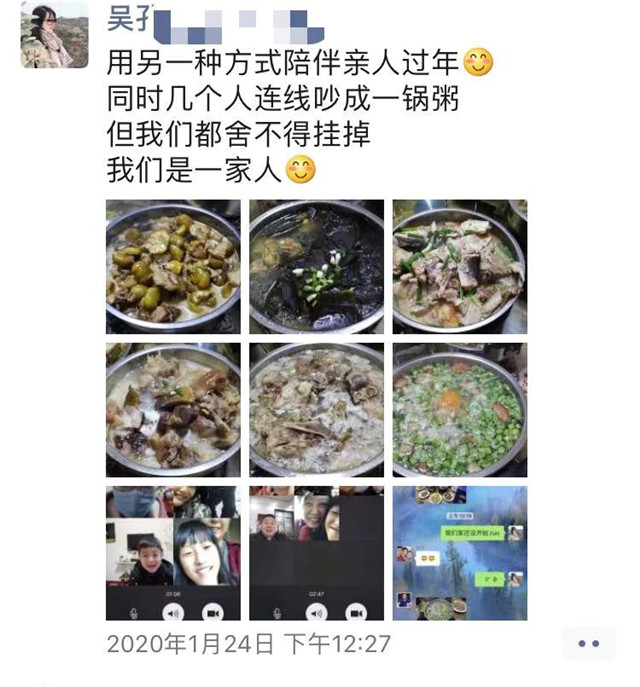Open the video call screenshot with a child
This screenshot has width=640, height=687.
[173, 552]
